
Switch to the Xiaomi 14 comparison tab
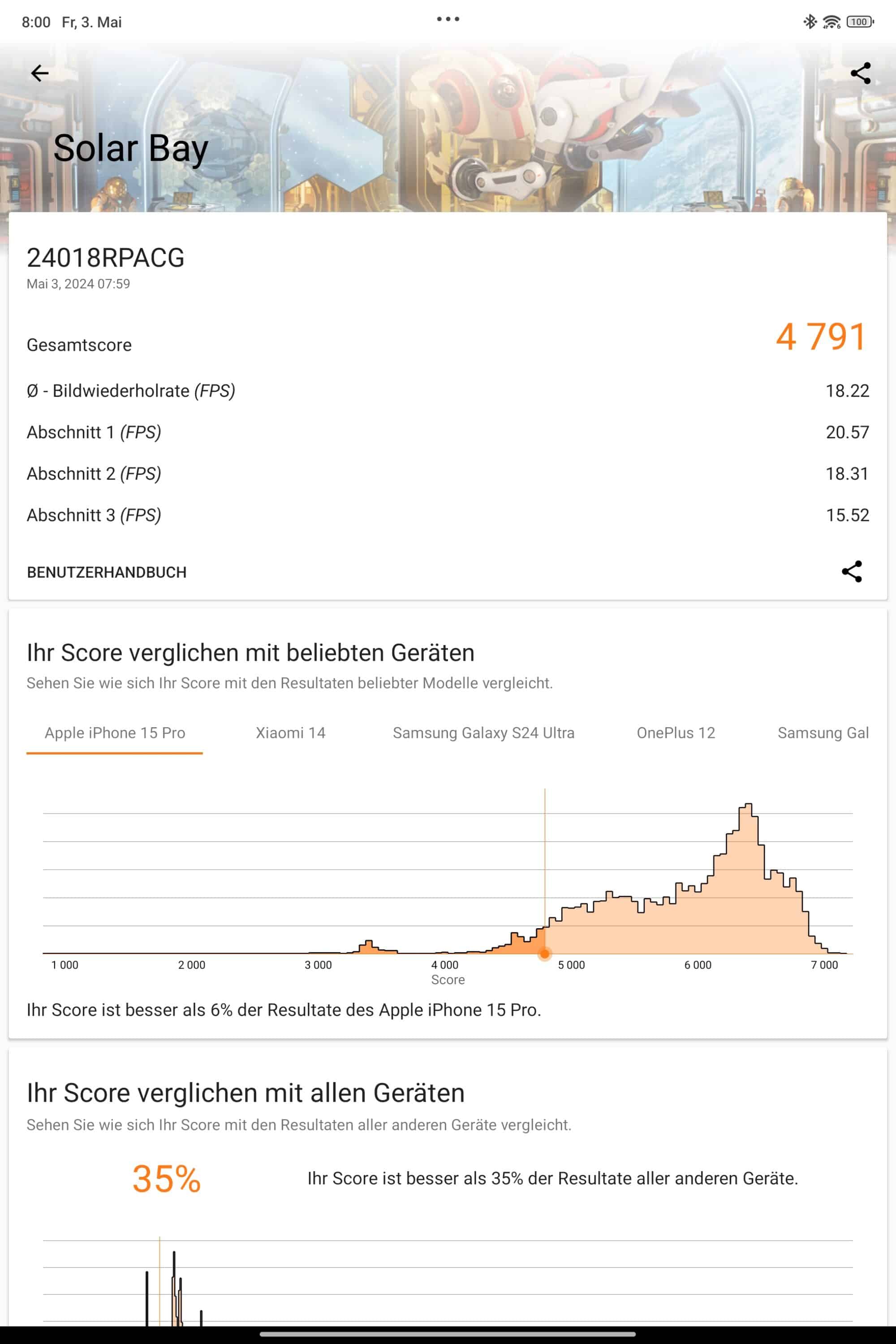(290, 732)
